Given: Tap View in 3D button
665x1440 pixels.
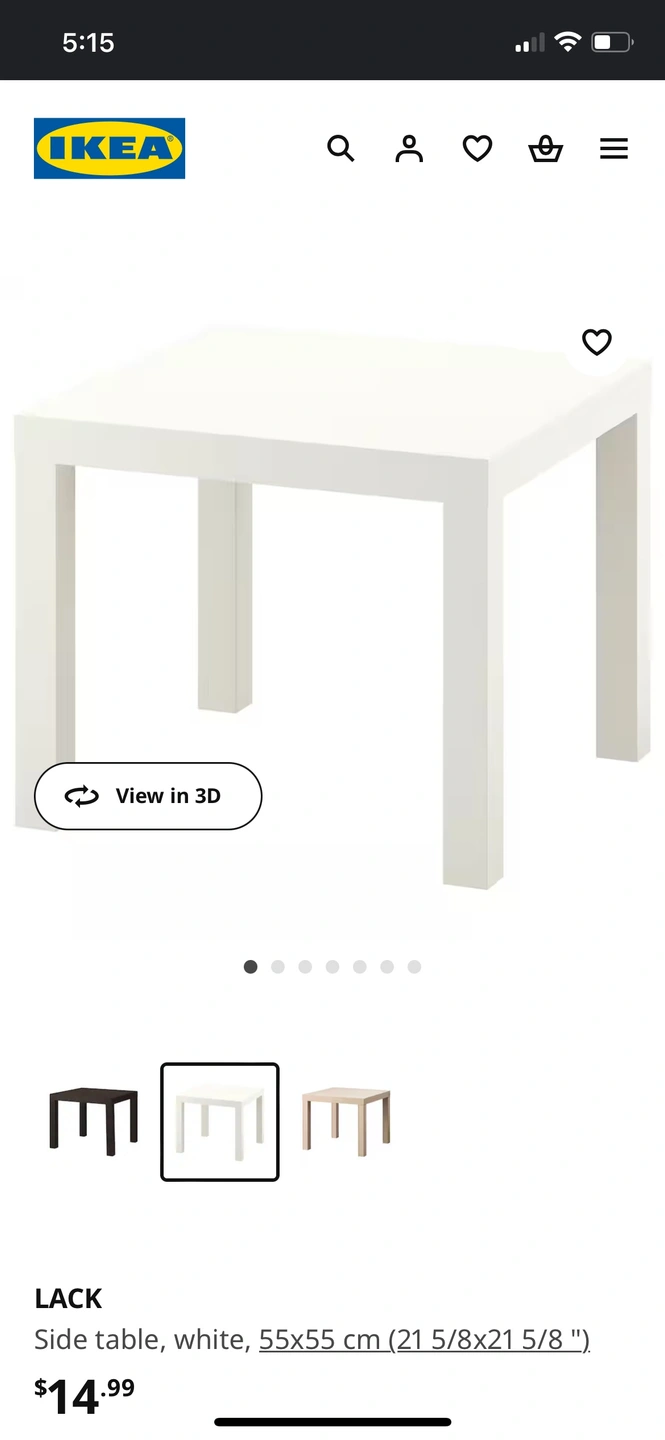Looking at the screenshot, I should 148,796.
